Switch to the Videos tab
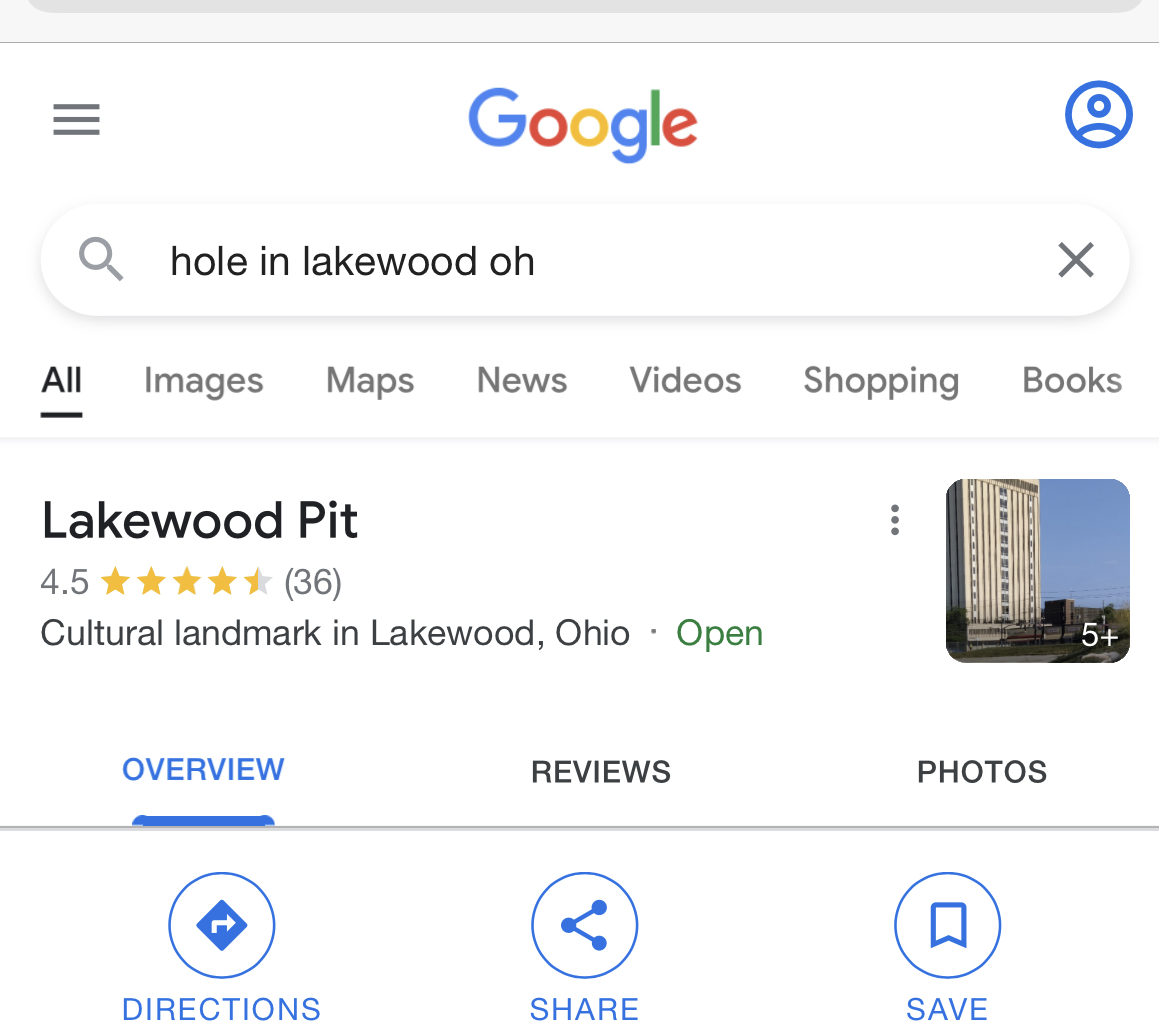The image size is (1159, 1029). pos(685,381)
